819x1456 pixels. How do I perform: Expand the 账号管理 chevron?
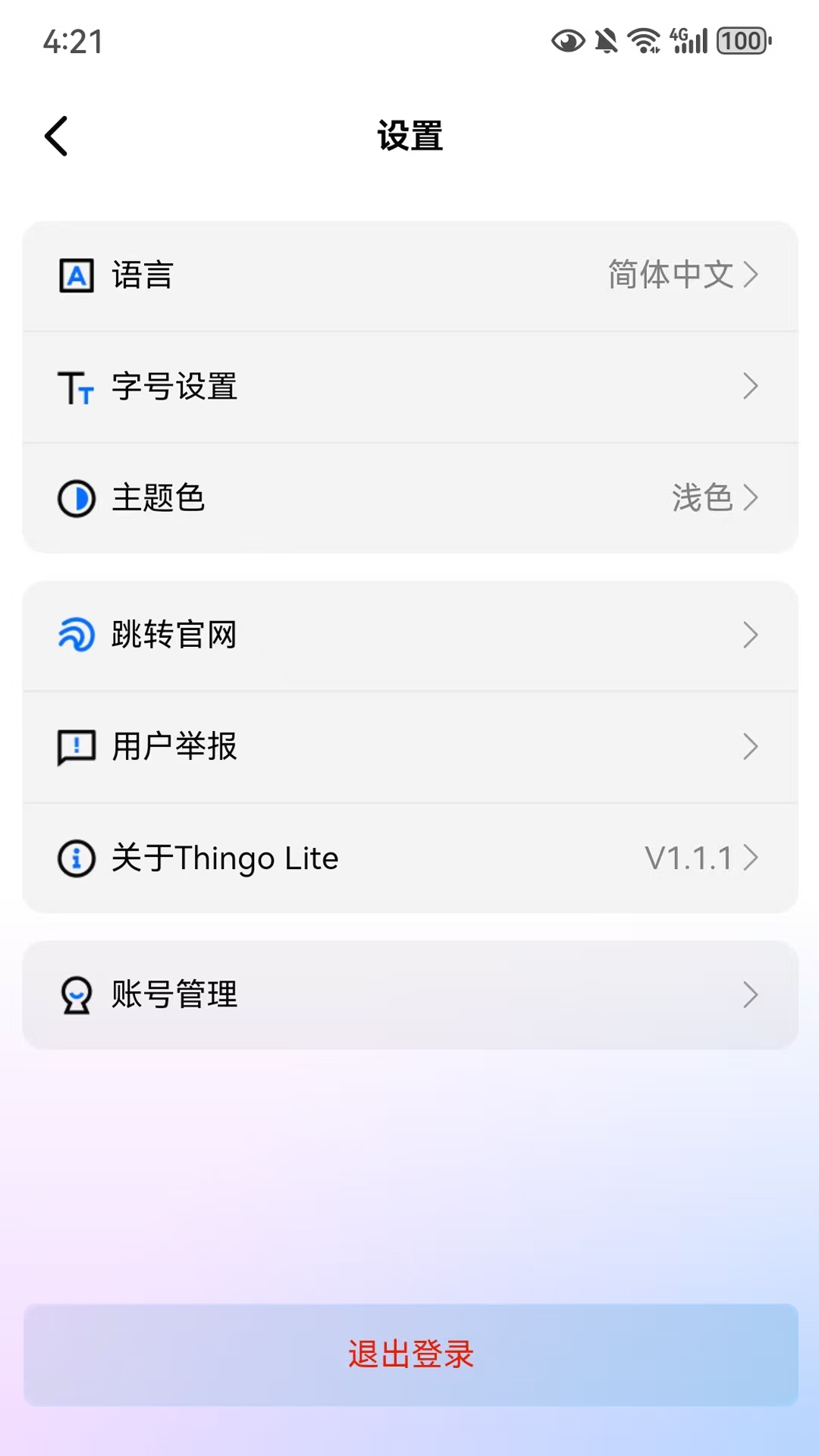752,994
